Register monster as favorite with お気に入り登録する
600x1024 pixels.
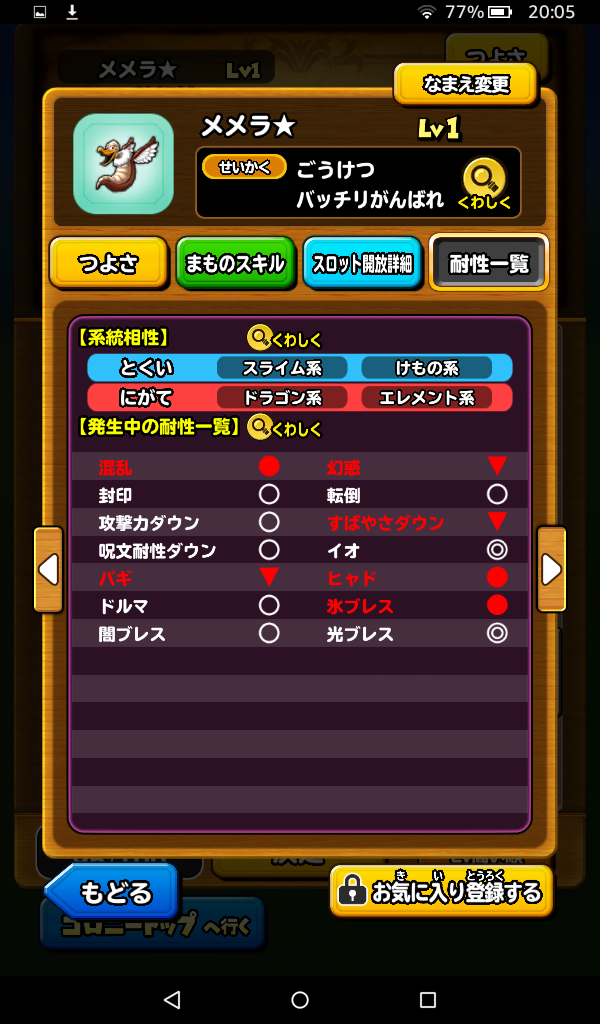click(441, 891)
